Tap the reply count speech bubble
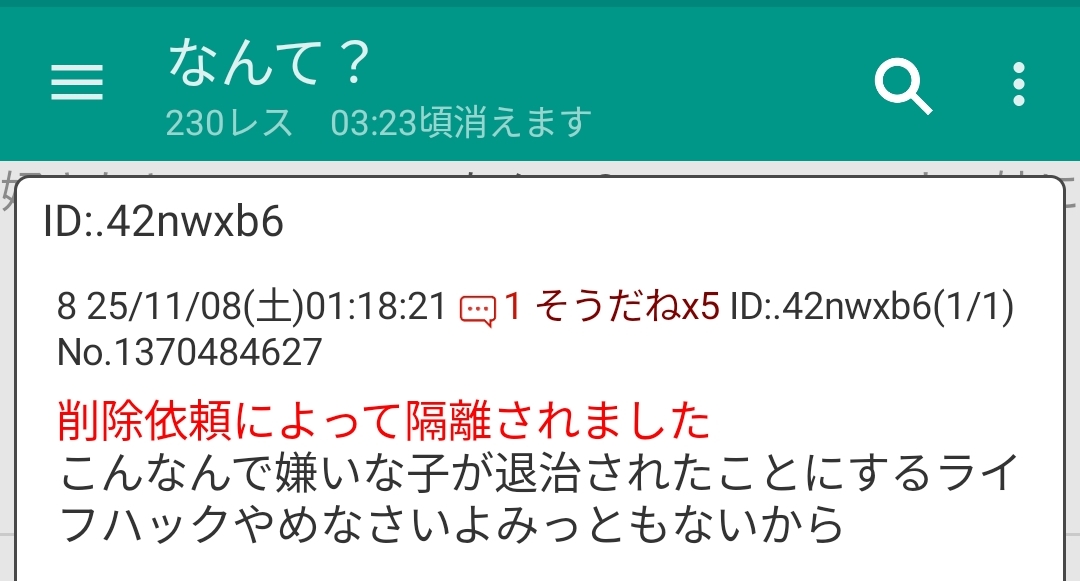 pos(478,310)
